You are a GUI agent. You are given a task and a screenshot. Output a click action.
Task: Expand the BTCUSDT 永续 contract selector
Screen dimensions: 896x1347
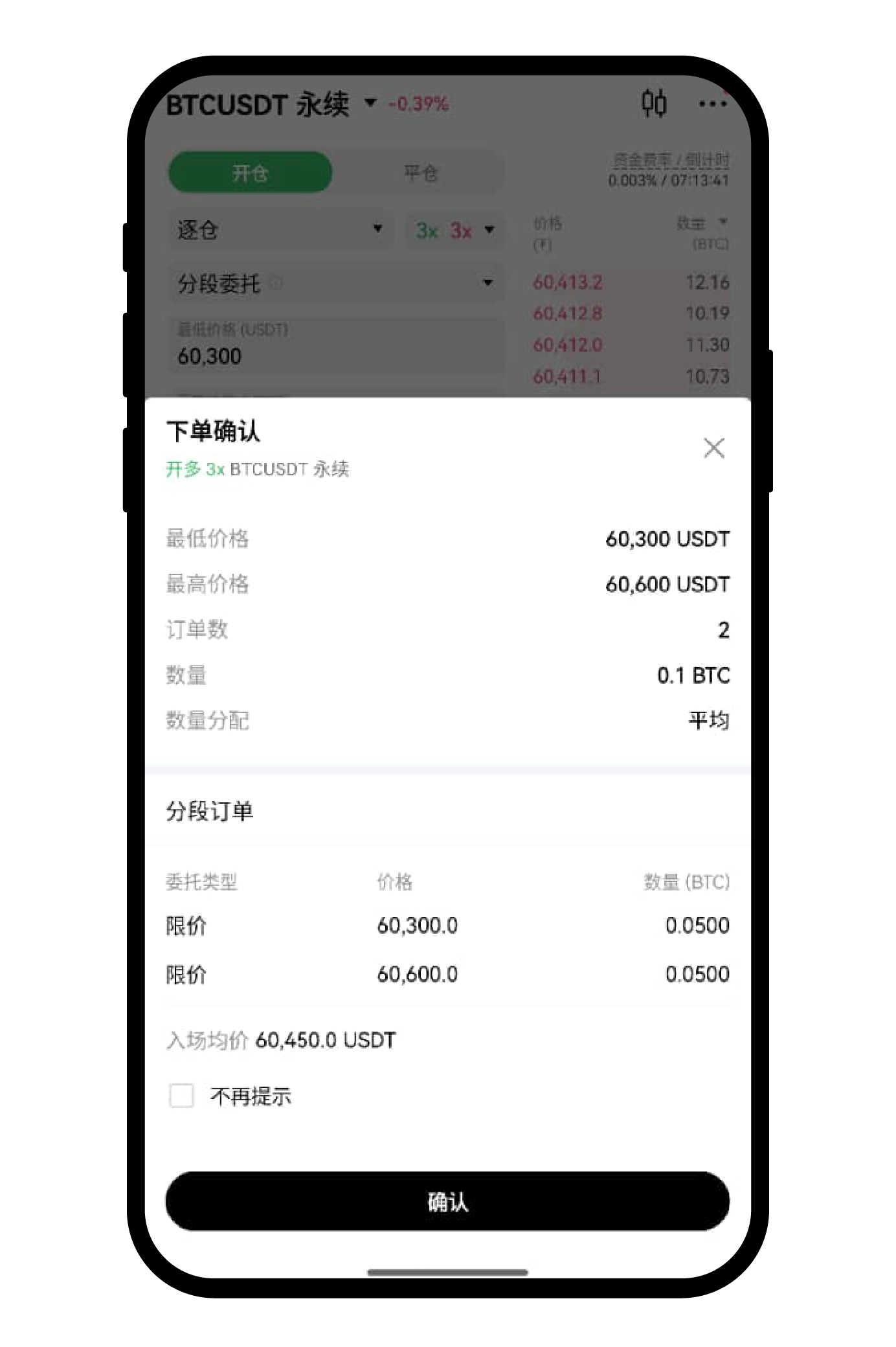coord(370,102)
